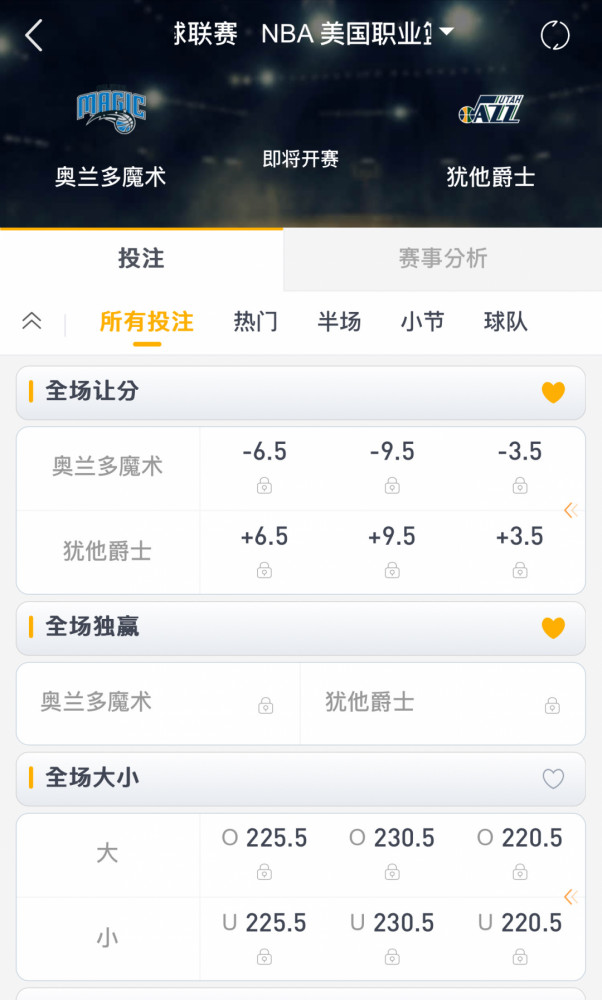Pick 犹他爵士 at +9.5 handicap

coord(392,552)
